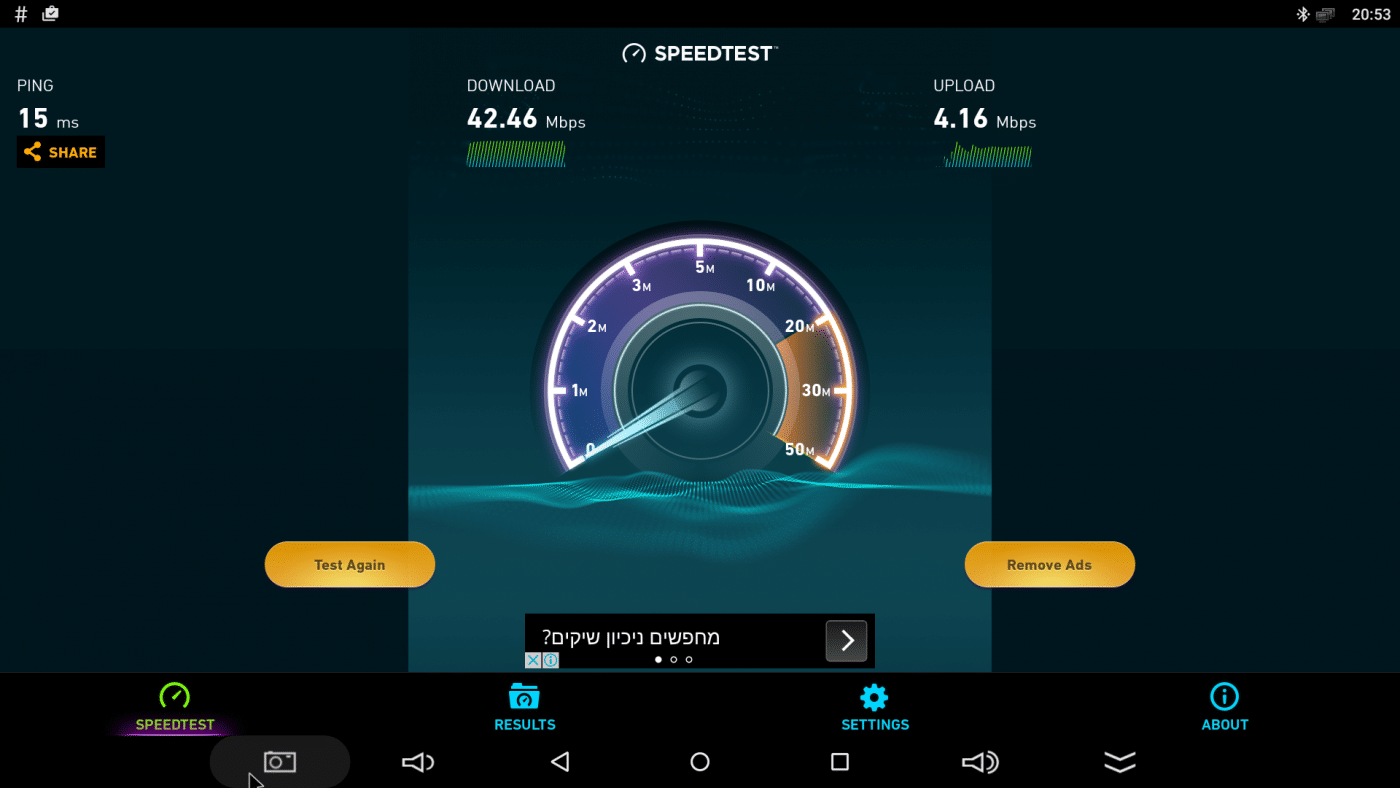Screen dimensions: 1400x788
Task: Open the ad info icon
Action: click(551, 660)
